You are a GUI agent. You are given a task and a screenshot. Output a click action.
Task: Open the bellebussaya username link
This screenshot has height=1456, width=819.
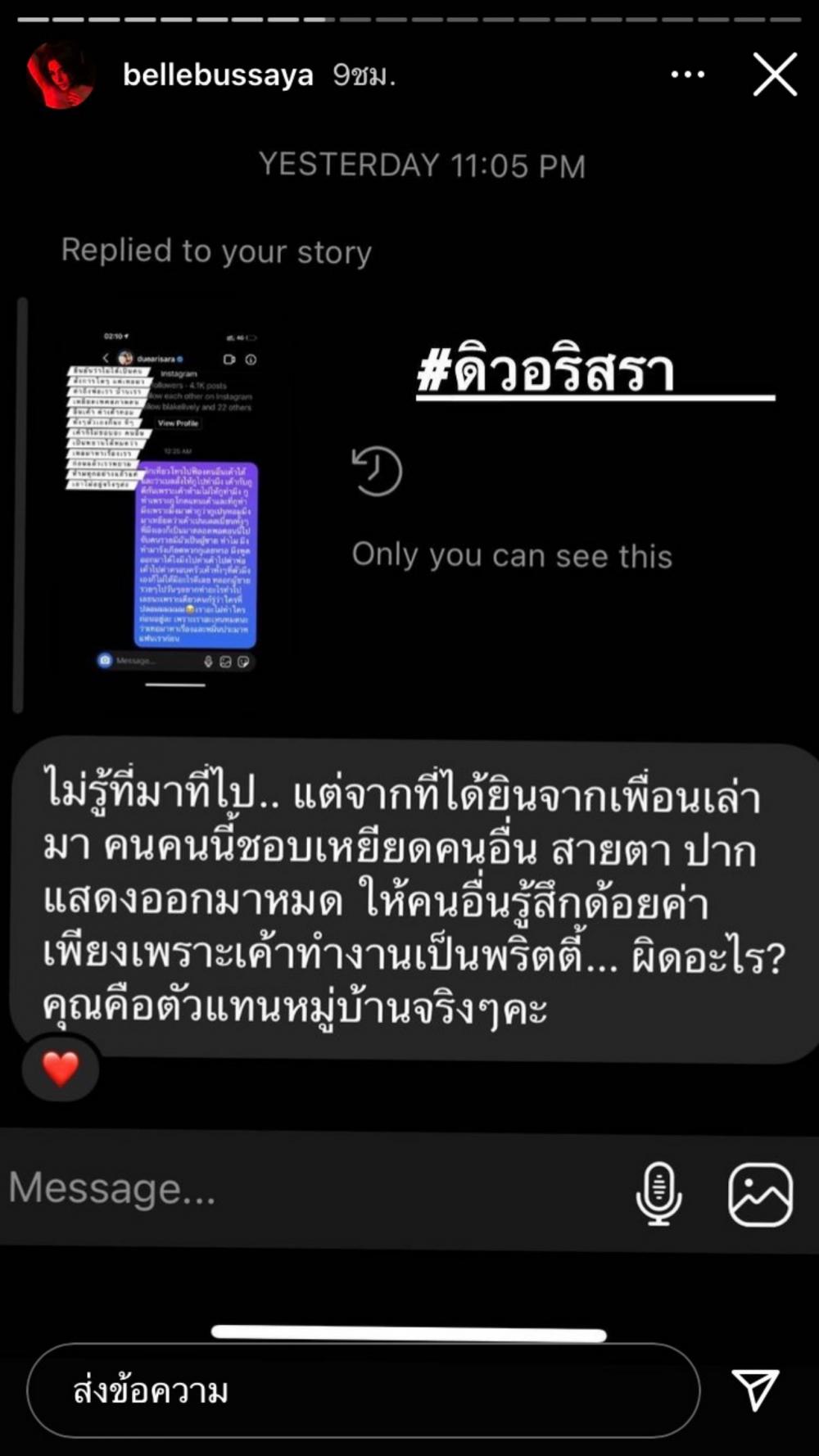tap(218, 75)
